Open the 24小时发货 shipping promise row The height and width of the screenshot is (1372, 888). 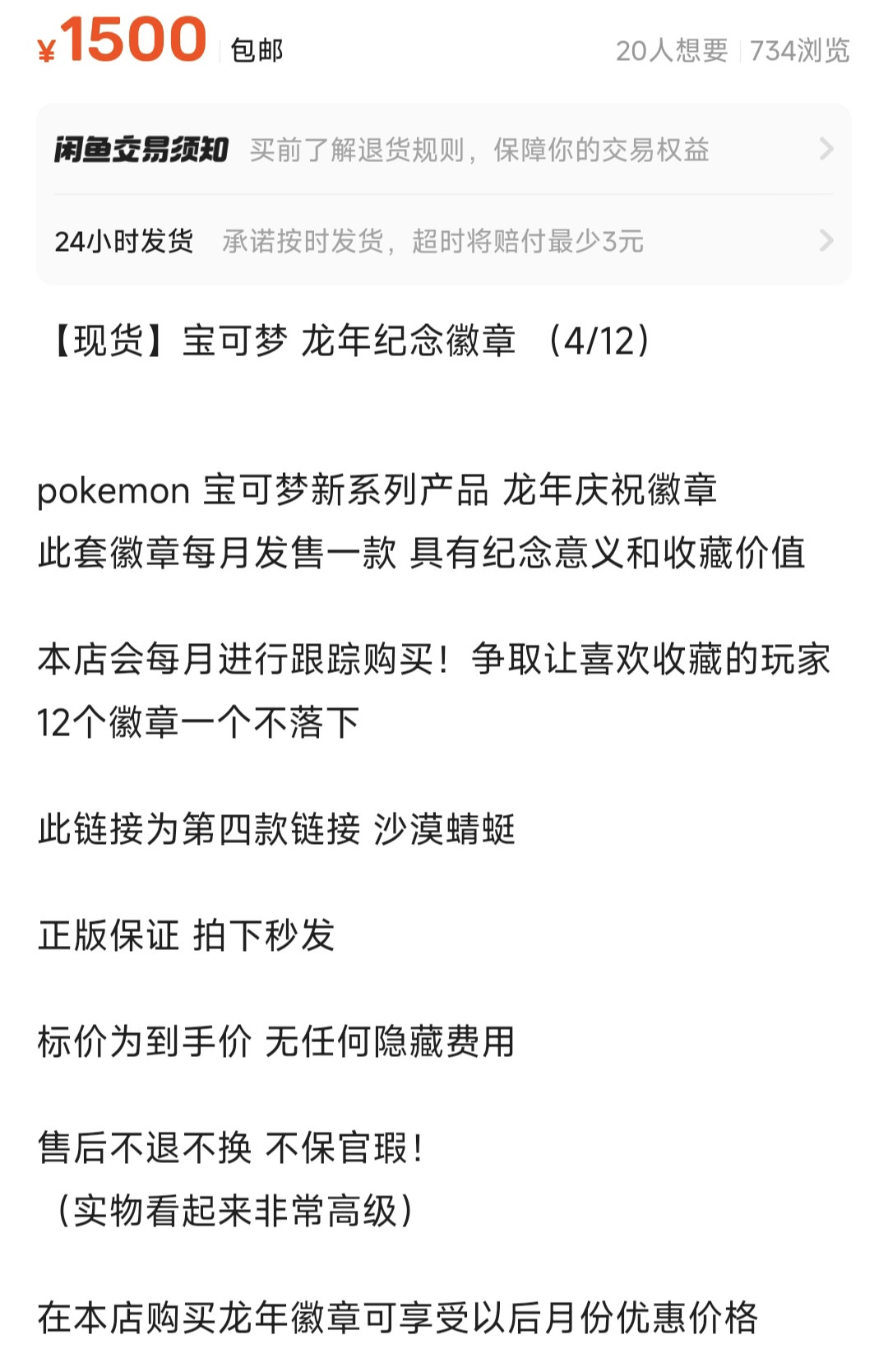(x=444, y=240)
